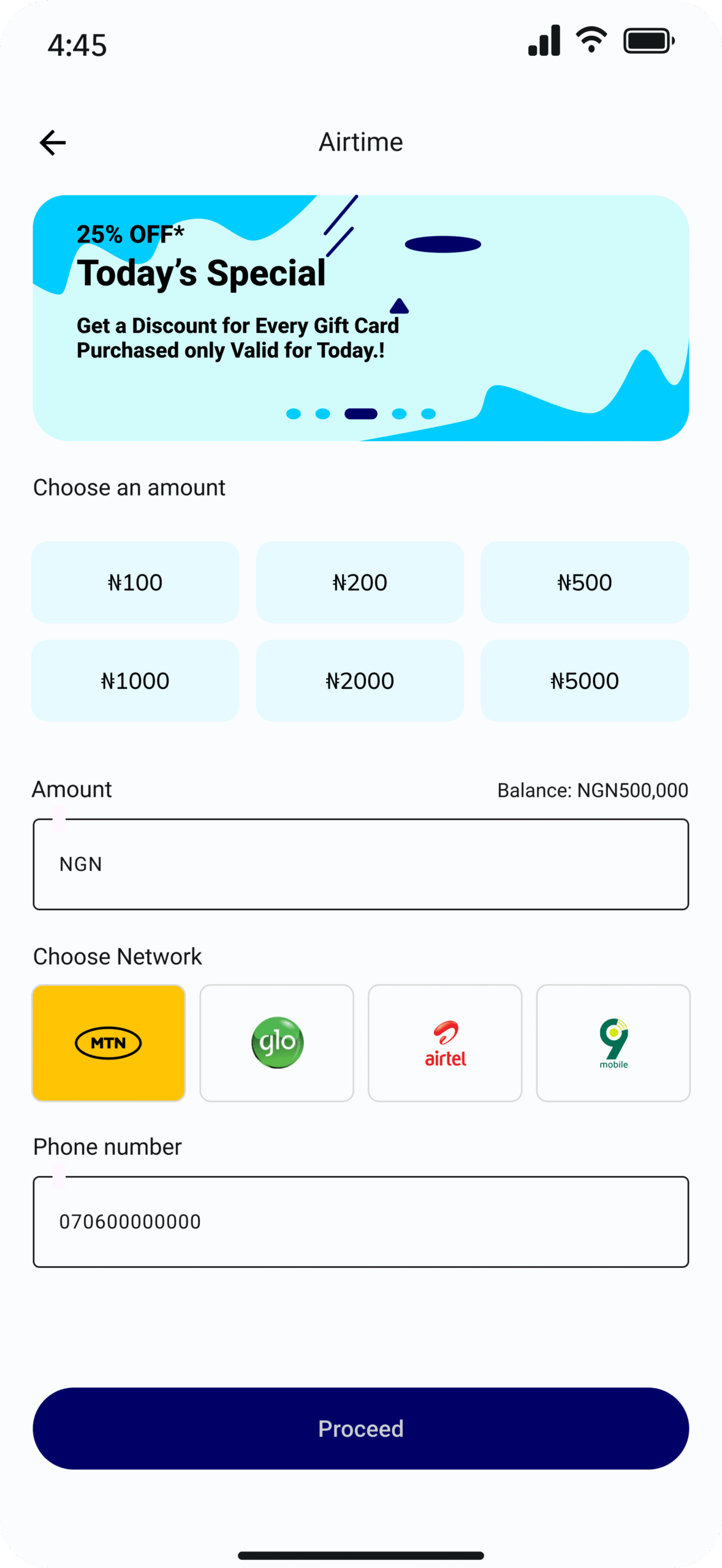Select the airtel network

(x=445, y=1042)
